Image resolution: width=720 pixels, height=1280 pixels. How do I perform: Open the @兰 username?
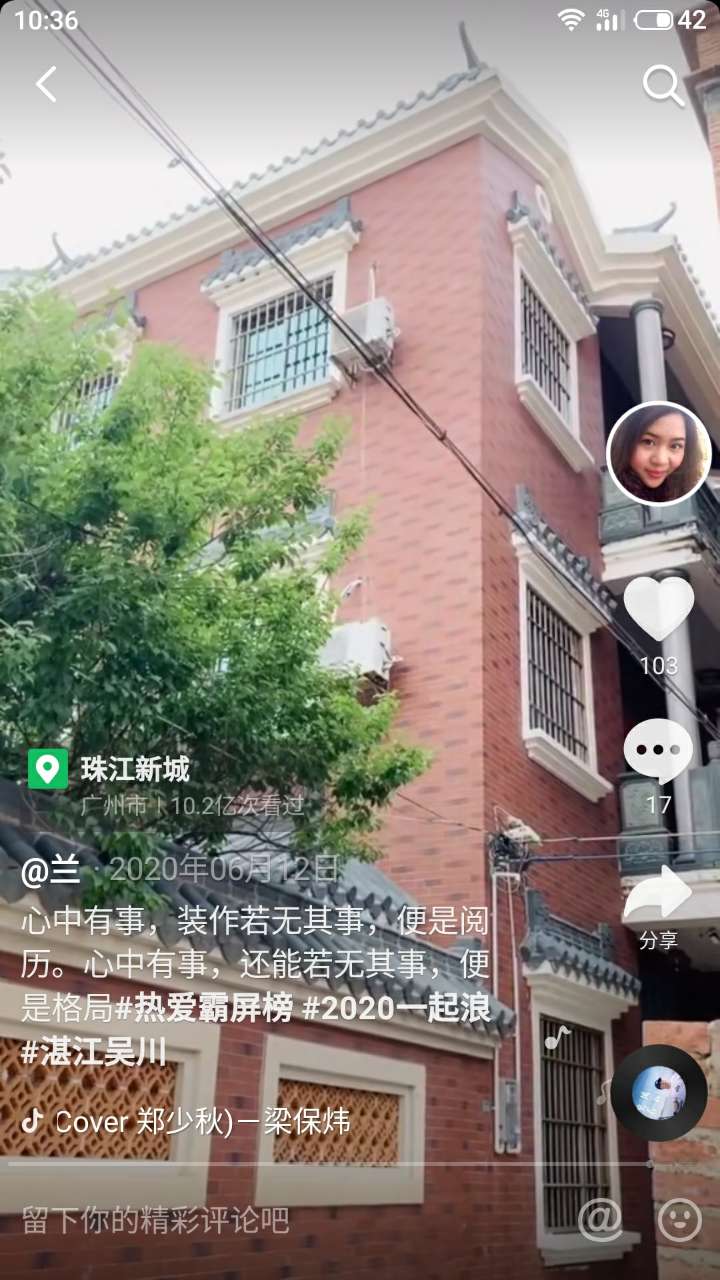tap(50, 870)
